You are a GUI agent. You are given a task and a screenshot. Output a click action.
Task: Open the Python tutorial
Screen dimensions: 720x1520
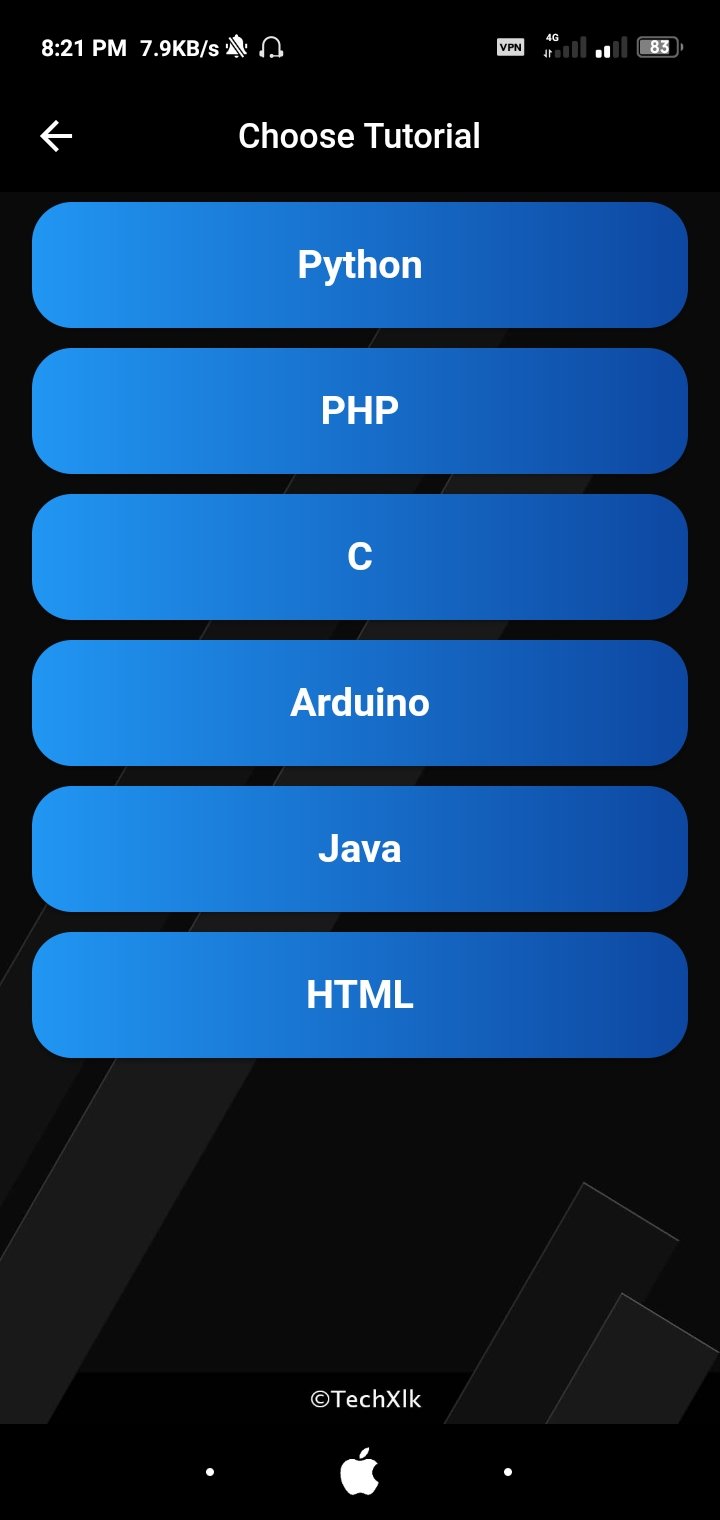pyautogui.click(x=360, y=265)
